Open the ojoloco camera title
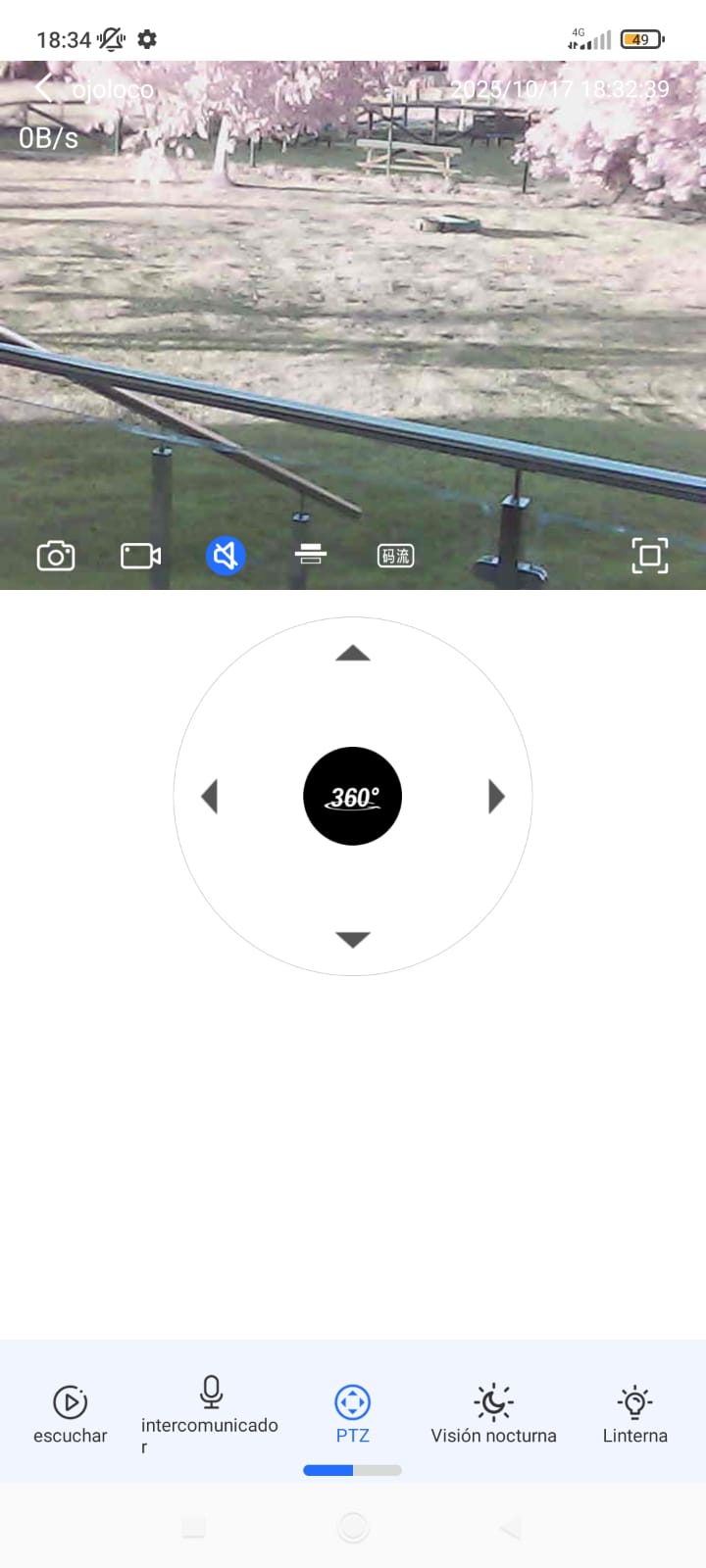Viewport: 706px width, 1568px height. click(111, 89)
